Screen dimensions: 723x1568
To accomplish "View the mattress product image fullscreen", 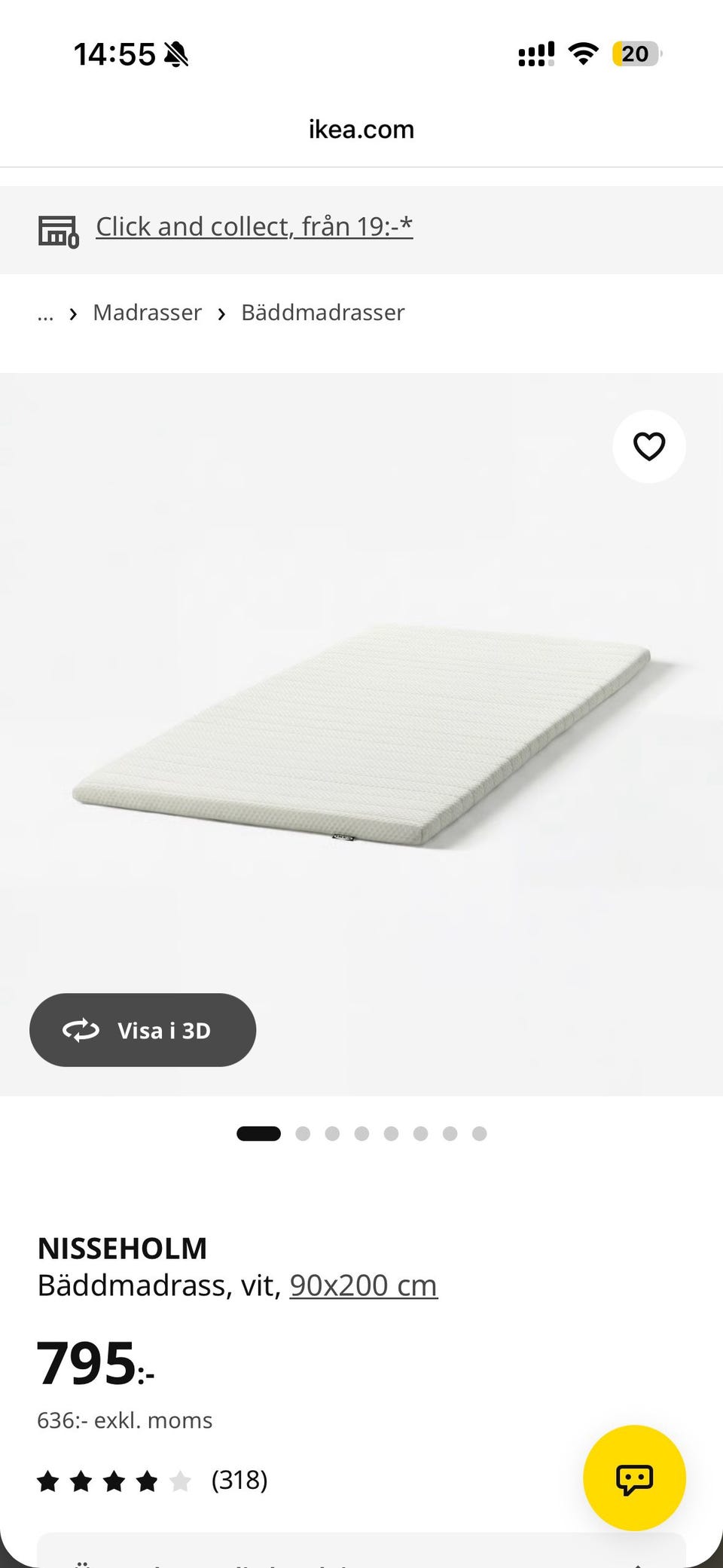I will tap(361, 735).
